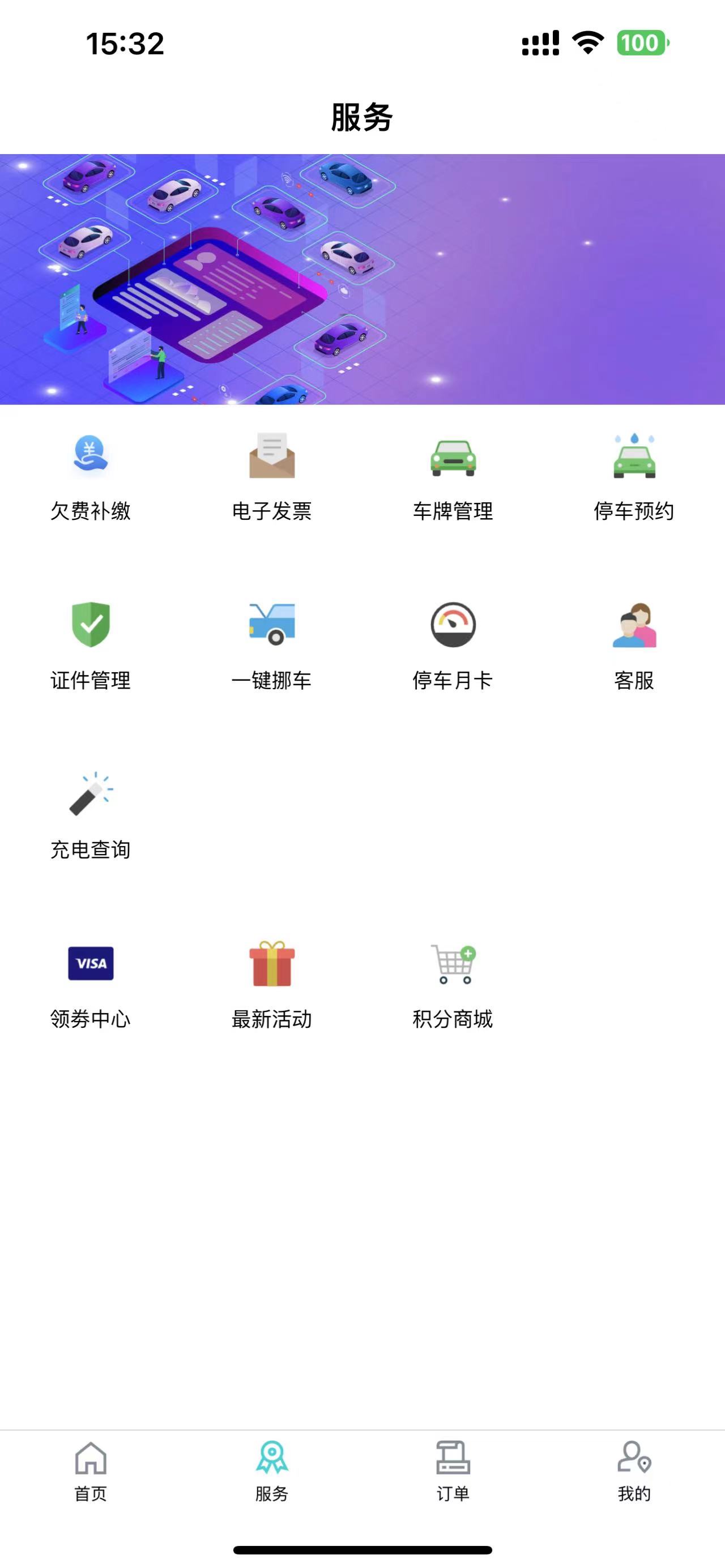Screen dimensions: 725x1568
Task: Tap the 服务 services tab
Action: [271, 1471]
